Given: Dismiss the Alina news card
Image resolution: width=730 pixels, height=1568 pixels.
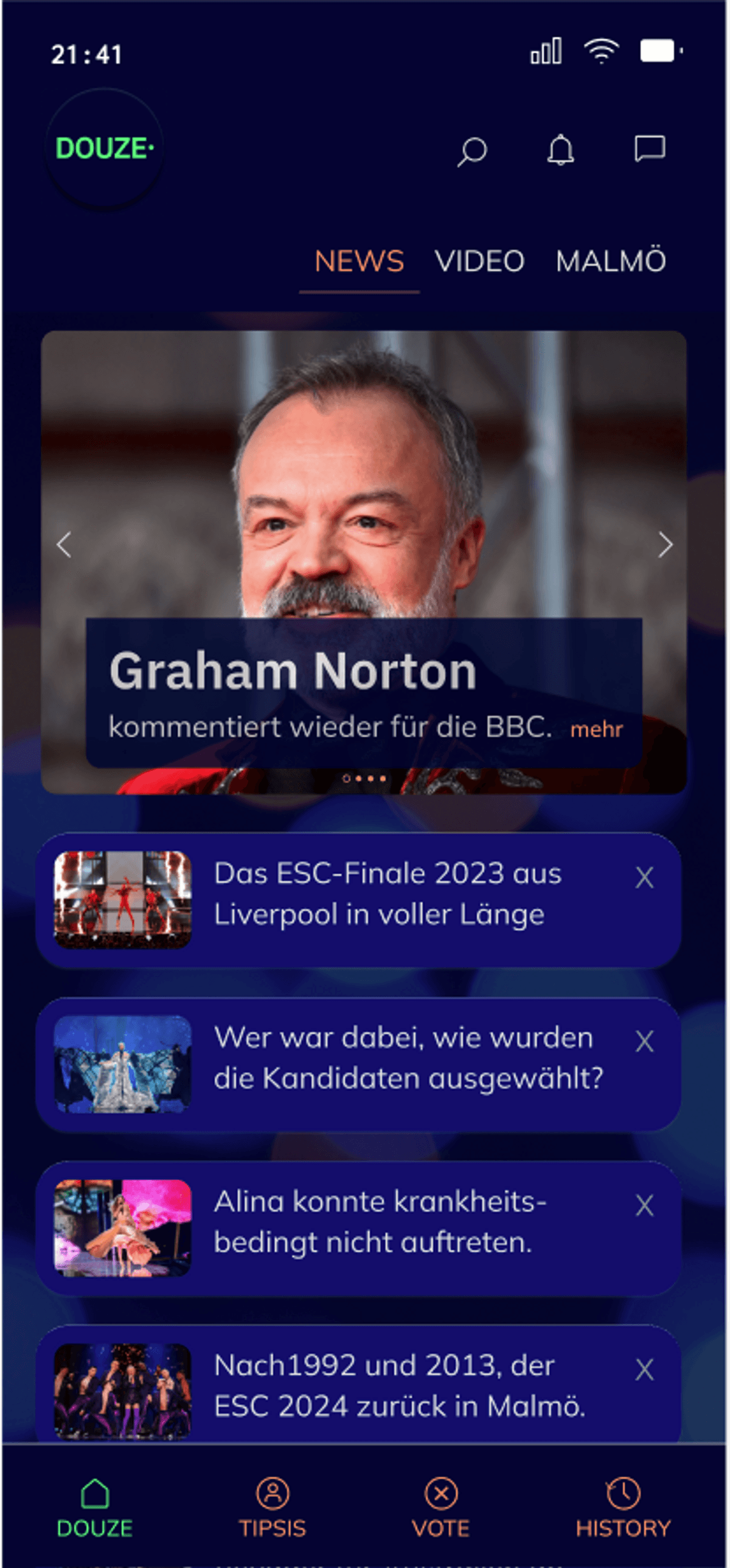Looking at the screenshot, I should [644, 1207].
